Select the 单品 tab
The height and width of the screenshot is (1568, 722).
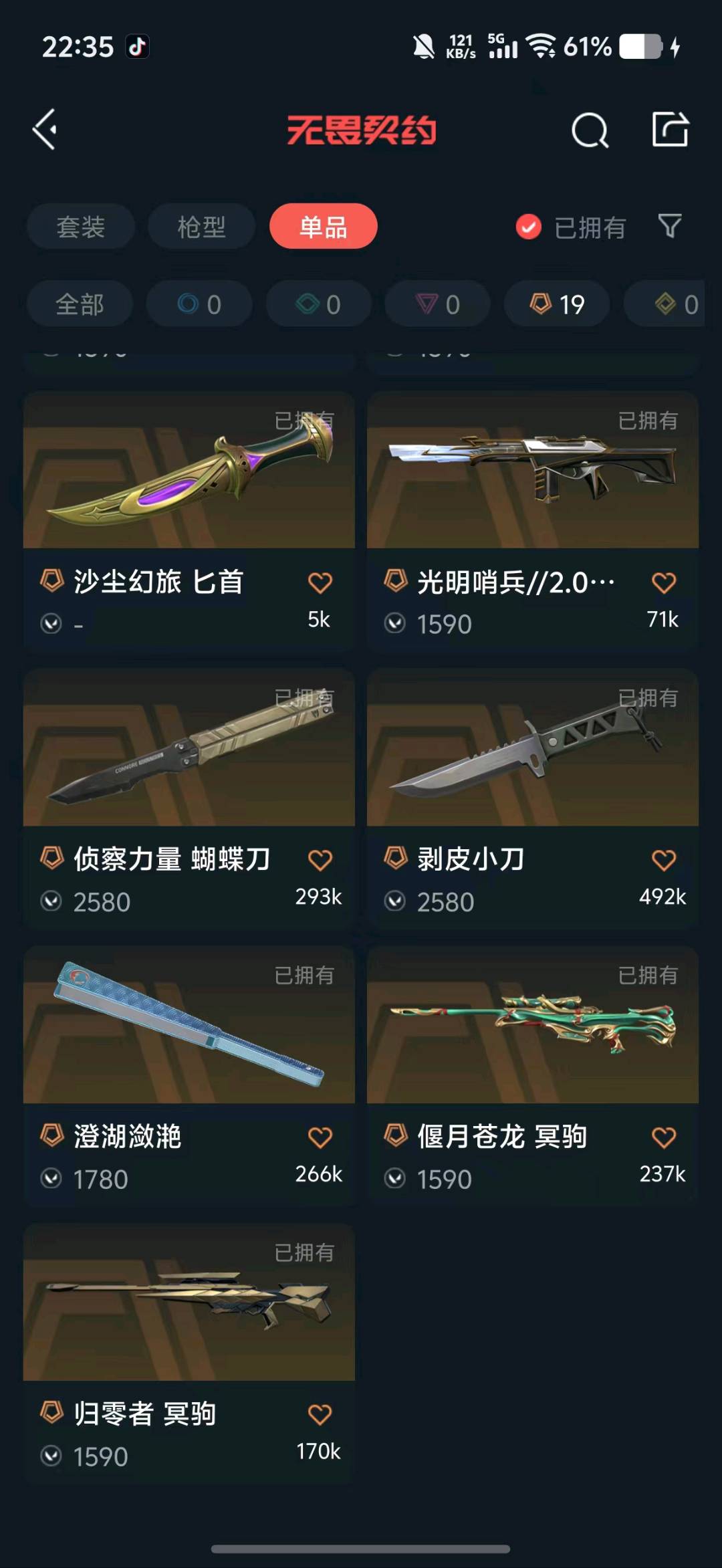pos(323,227)
